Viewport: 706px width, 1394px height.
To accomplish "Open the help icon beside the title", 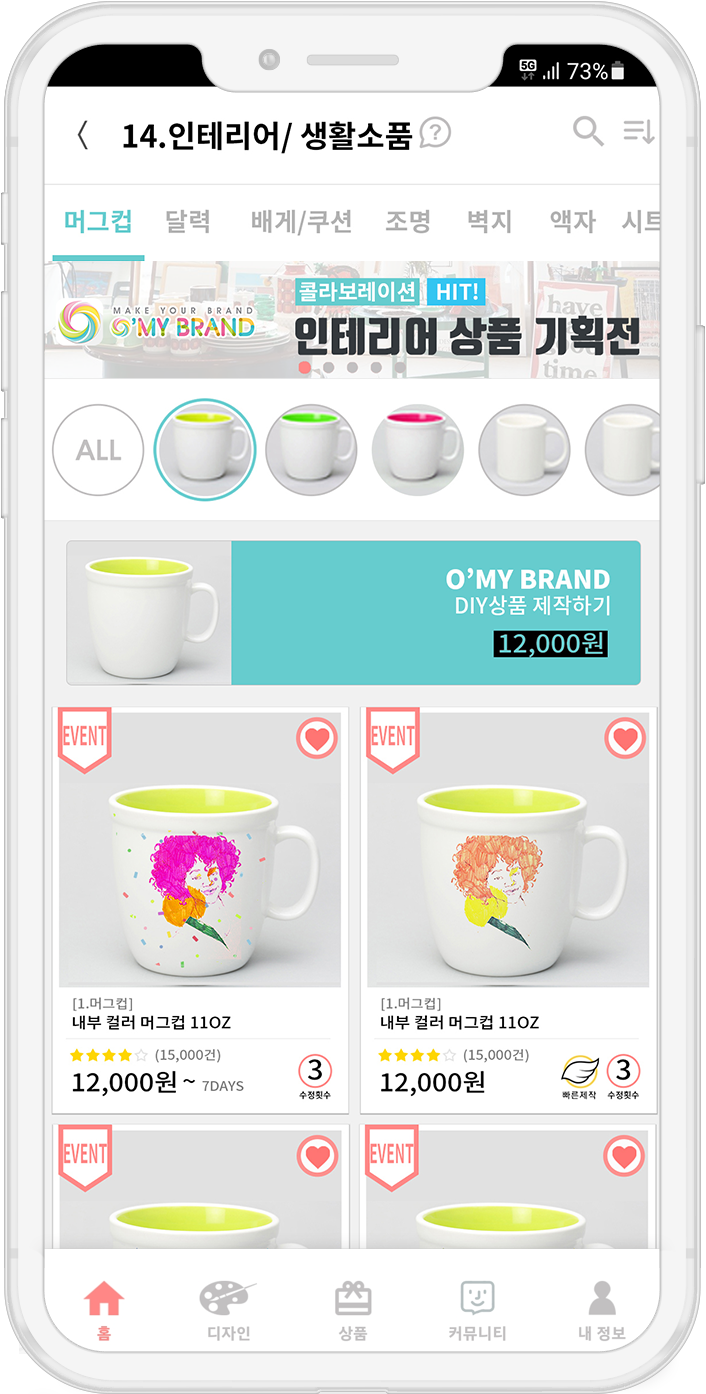I will 435,133.
